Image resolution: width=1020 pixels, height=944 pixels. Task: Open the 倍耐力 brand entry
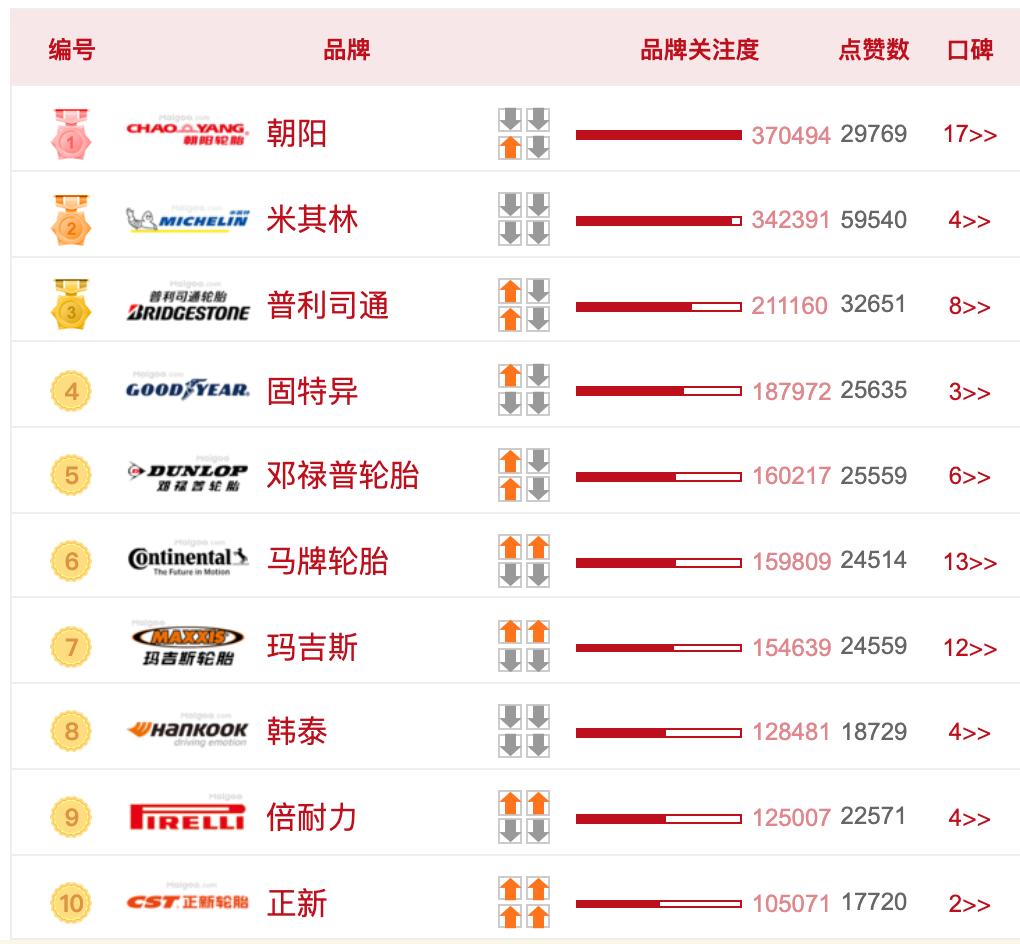pos(312,818)
